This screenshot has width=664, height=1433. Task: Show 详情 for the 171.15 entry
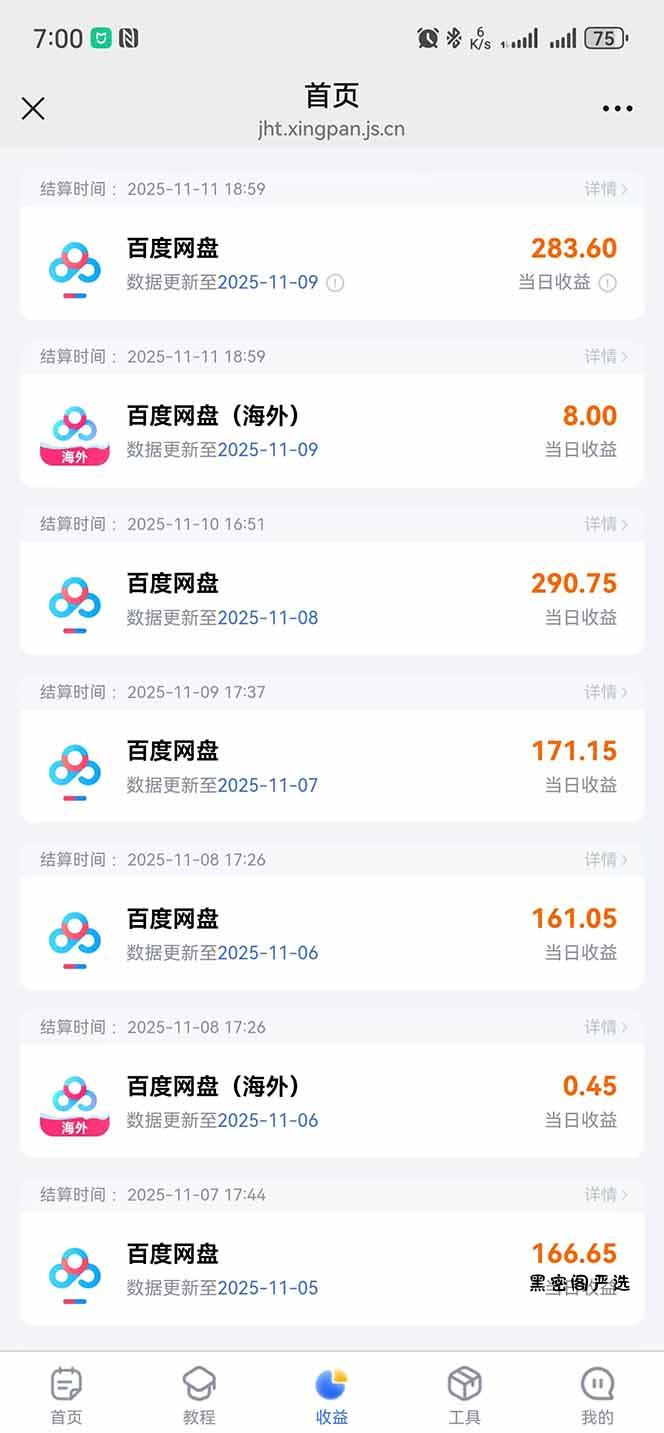tap(606, 692)
